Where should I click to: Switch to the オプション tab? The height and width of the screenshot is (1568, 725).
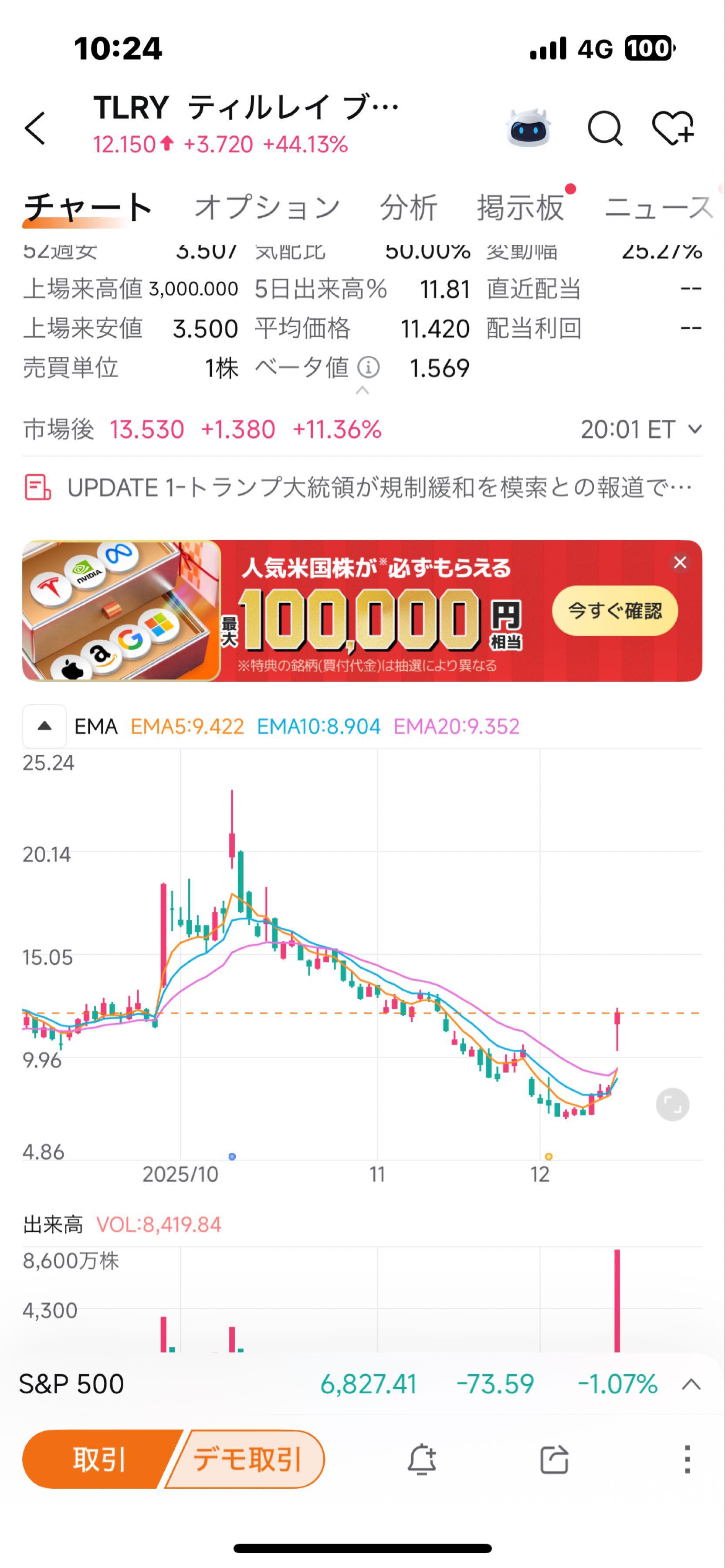point(266,207)
